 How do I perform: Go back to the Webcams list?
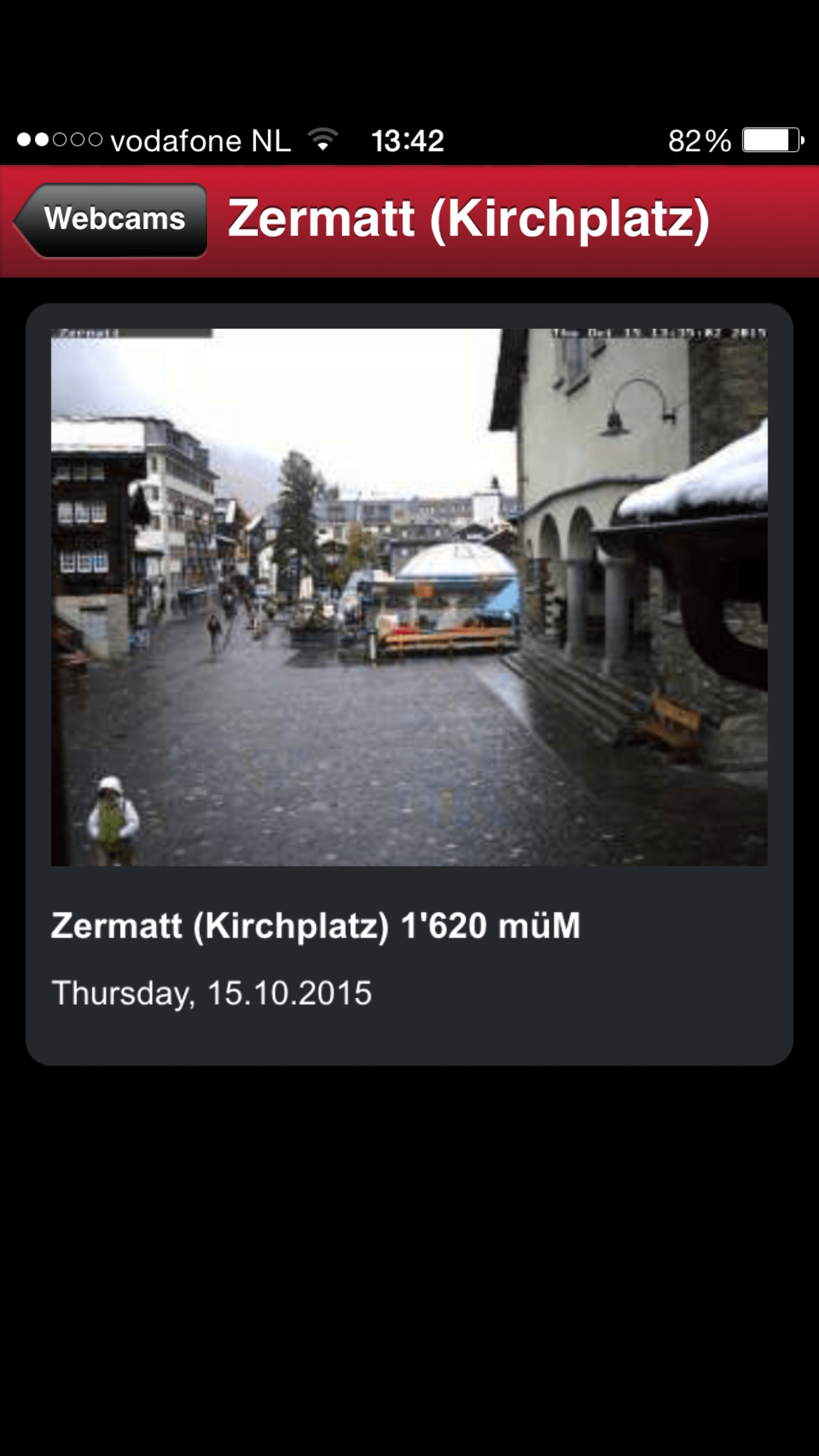point(111,220)
